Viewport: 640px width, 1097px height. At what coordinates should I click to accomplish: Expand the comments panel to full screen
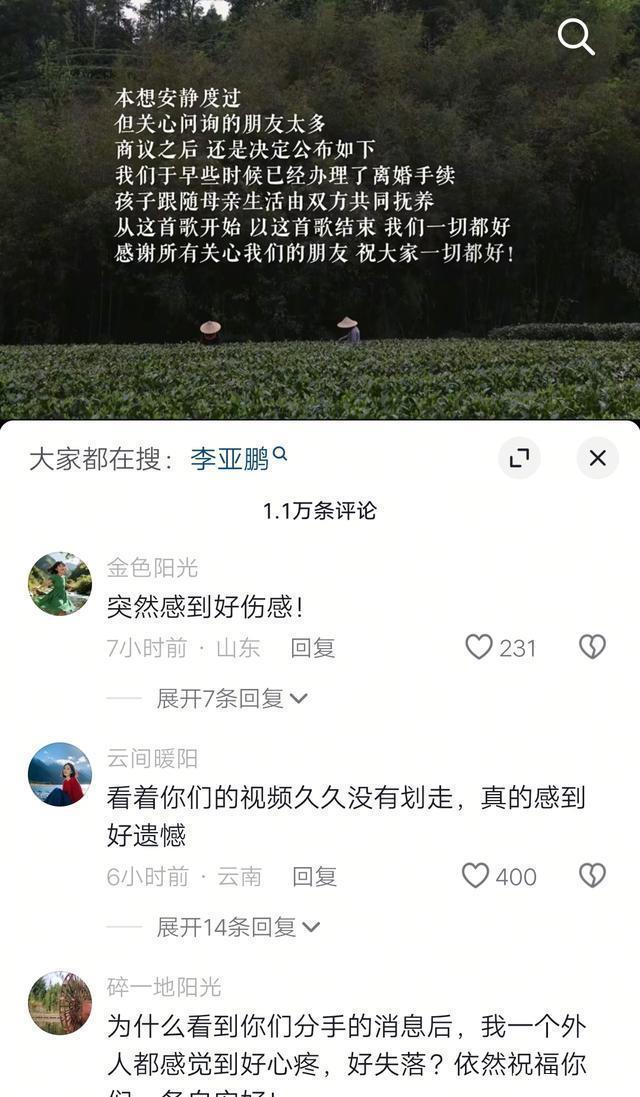point(519,459)
